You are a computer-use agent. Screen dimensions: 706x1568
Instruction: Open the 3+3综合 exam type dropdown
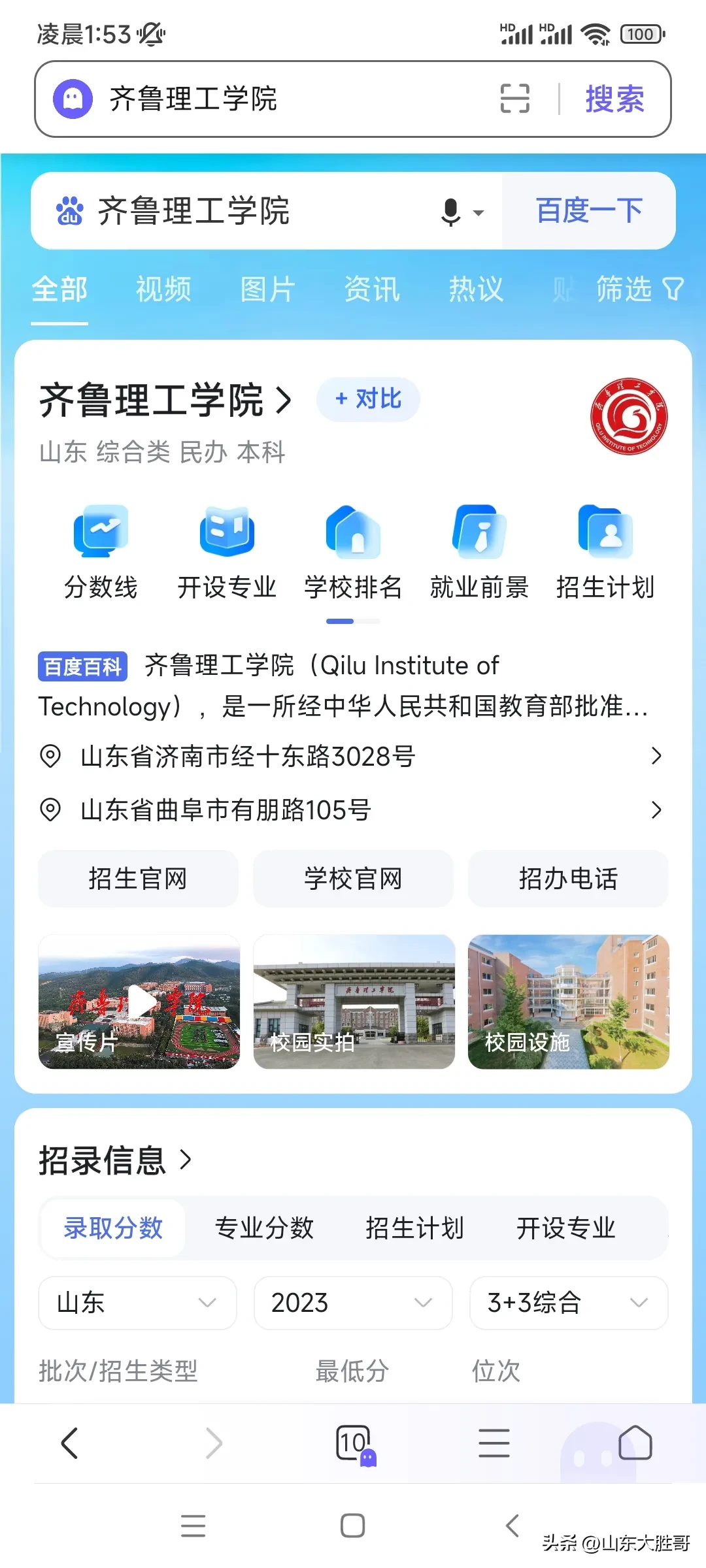(x=567, y=1303)
